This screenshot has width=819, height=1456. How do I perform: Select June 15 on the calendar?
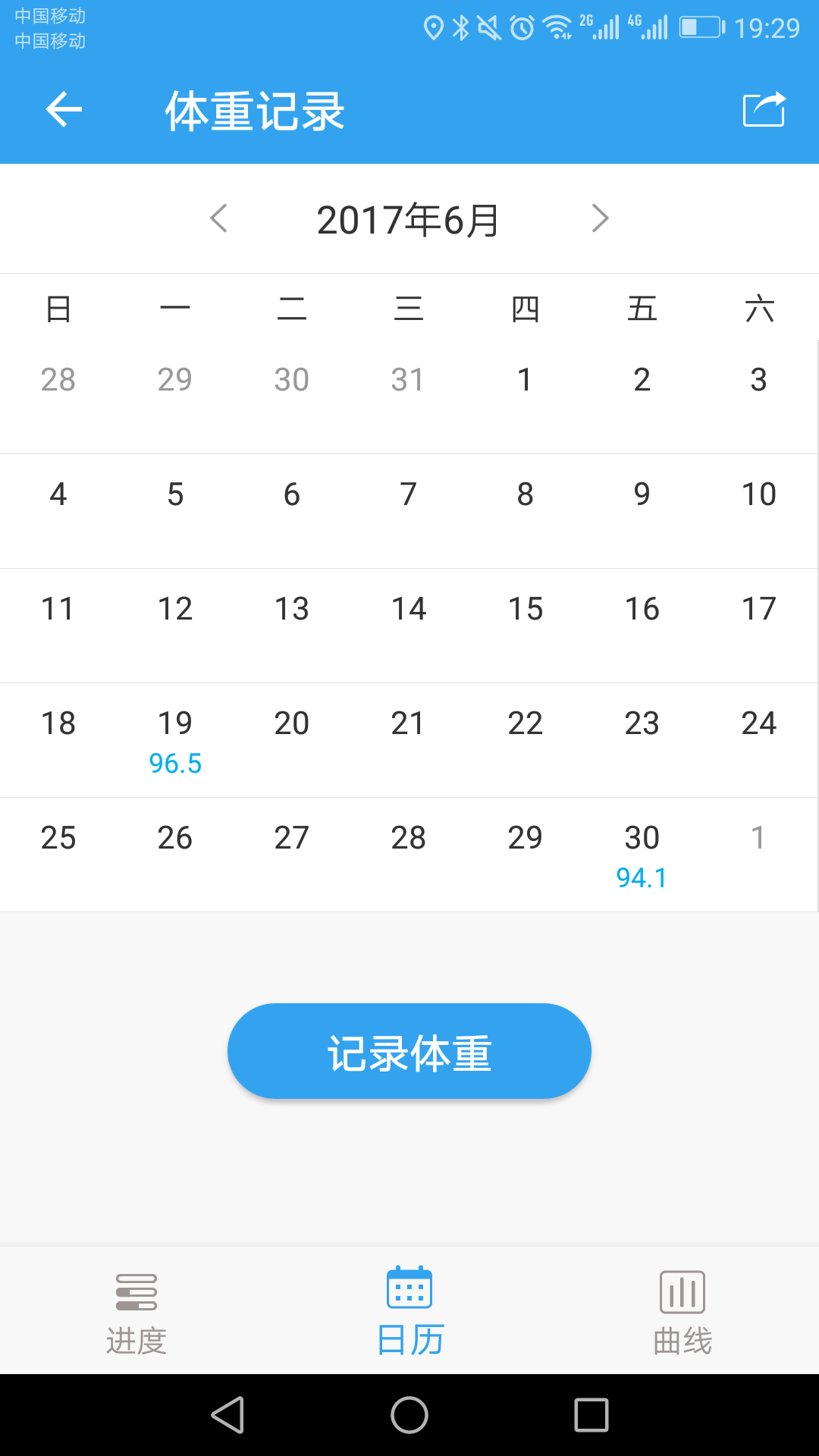[526, 618]
